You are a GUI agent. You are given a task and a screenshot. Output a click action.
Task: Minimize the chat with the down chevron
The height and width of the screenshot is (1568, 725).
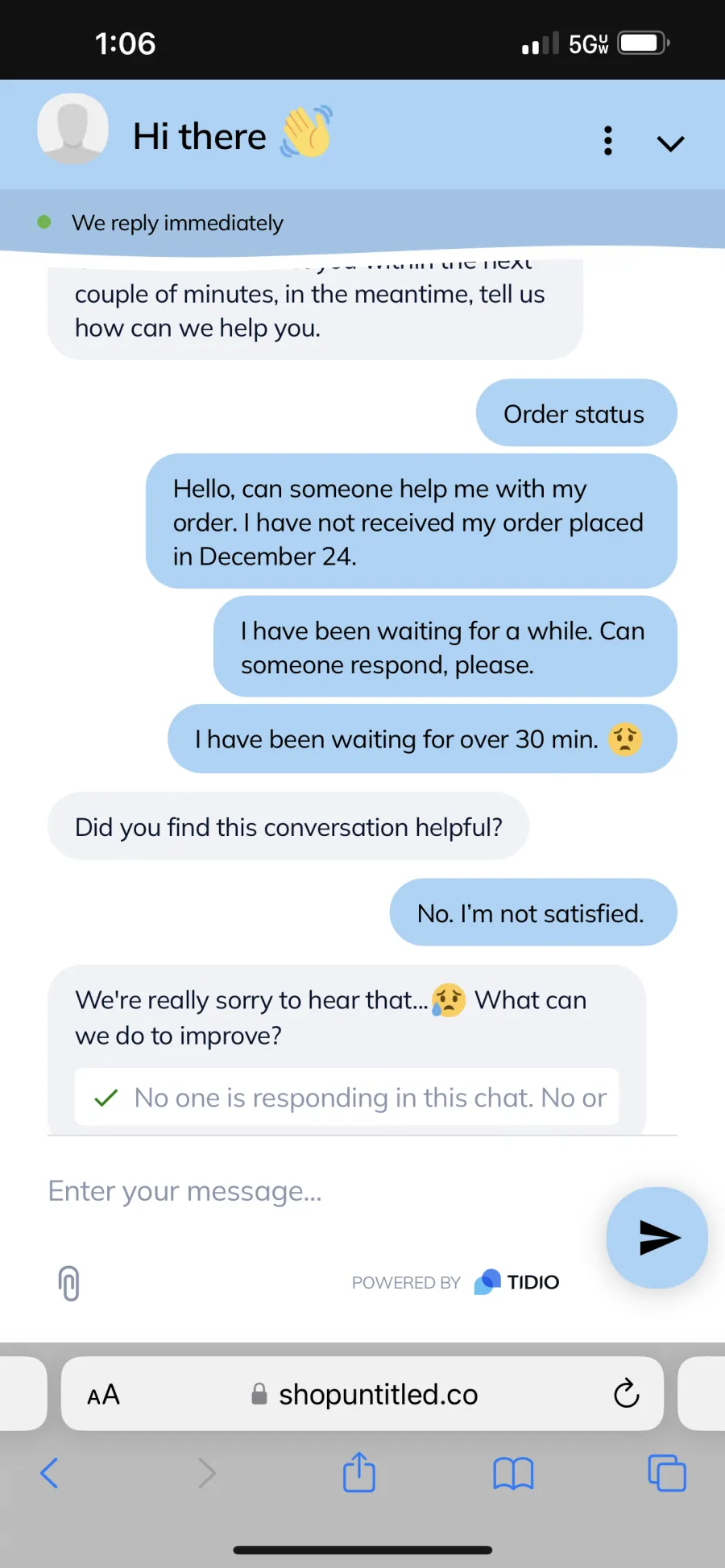[x=670, y=143]
